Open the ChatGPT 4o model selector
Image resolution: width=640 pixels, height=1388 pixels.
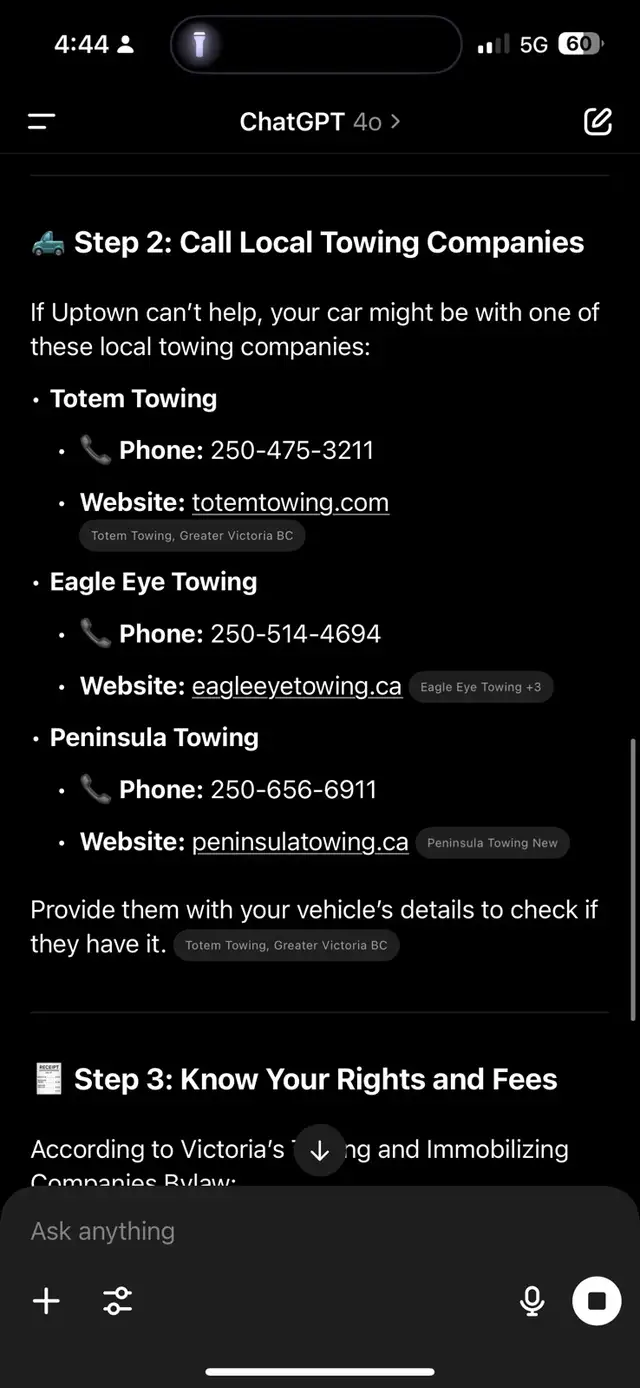[x=320, y=122]
